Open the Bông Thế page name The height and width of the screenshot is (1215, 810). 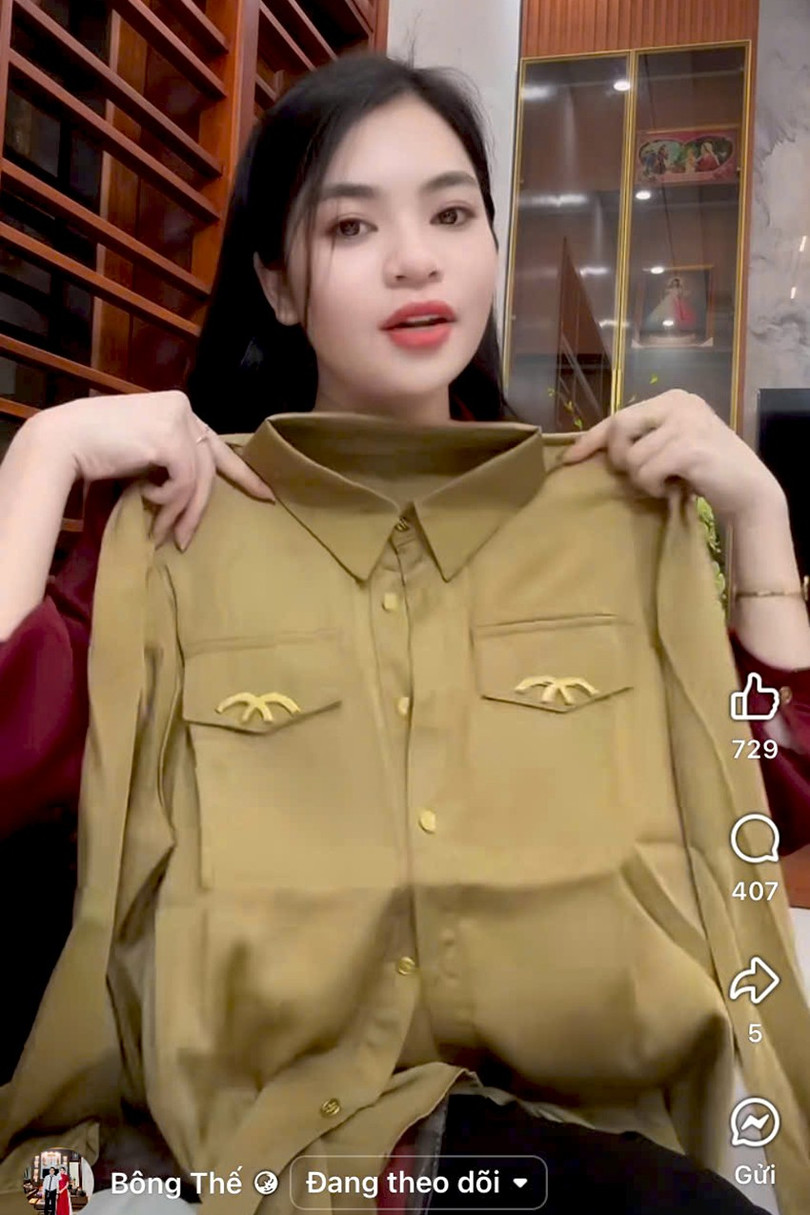click(176, 1183)
